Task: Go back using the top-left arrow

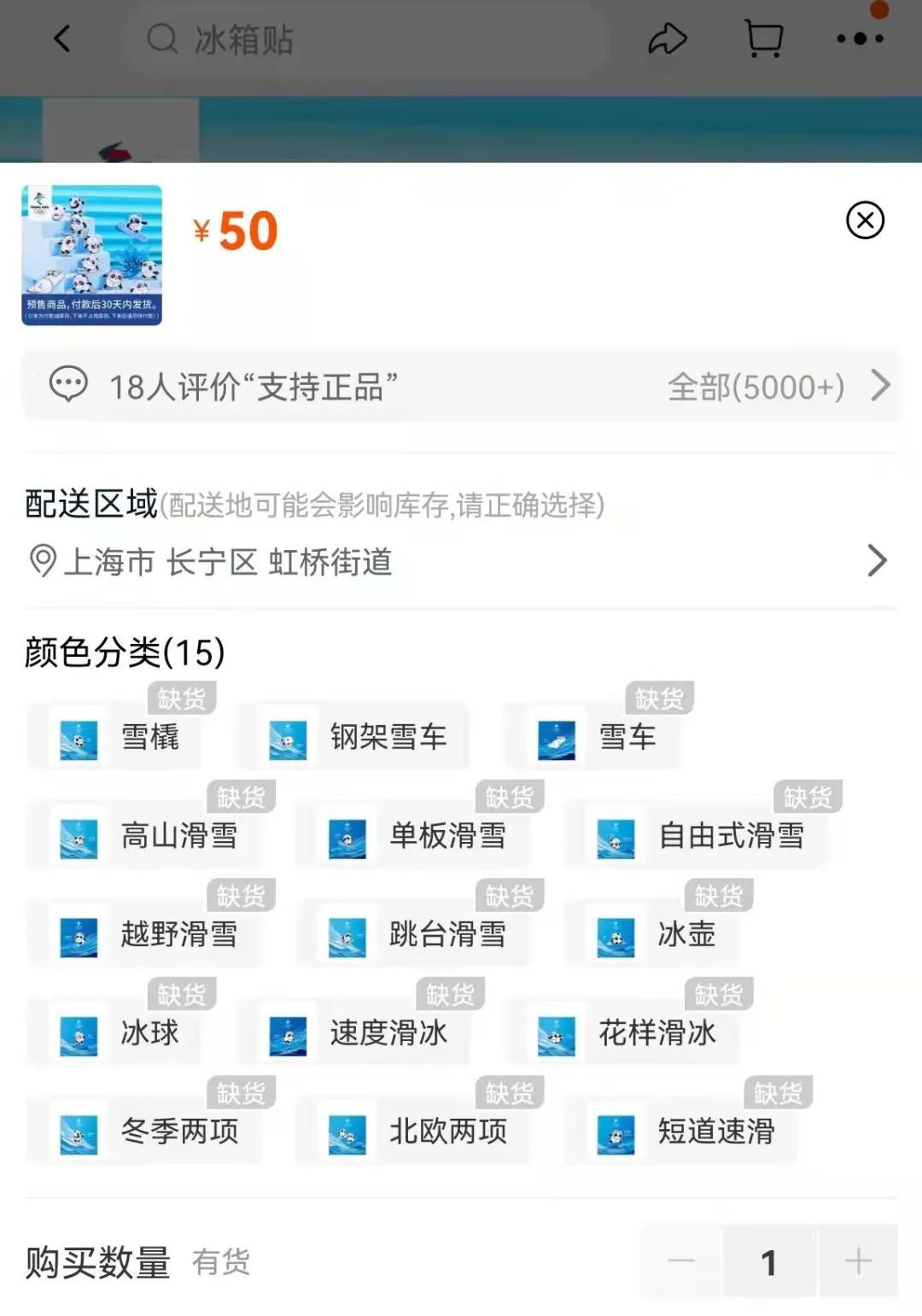Action: (x=62, y=39)
